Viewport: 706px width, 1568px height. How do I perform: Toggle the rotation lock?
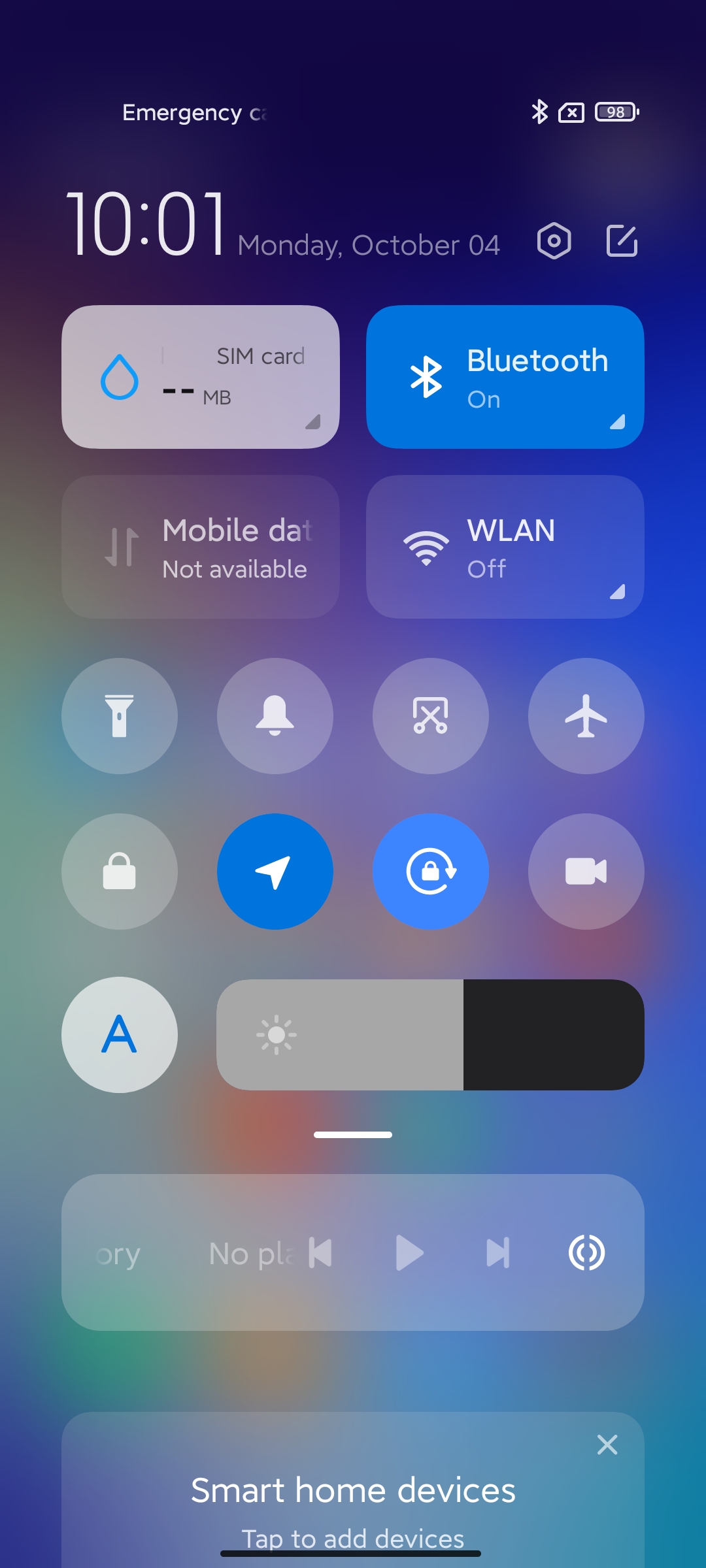pyautogui.click(x=431, y=872)
